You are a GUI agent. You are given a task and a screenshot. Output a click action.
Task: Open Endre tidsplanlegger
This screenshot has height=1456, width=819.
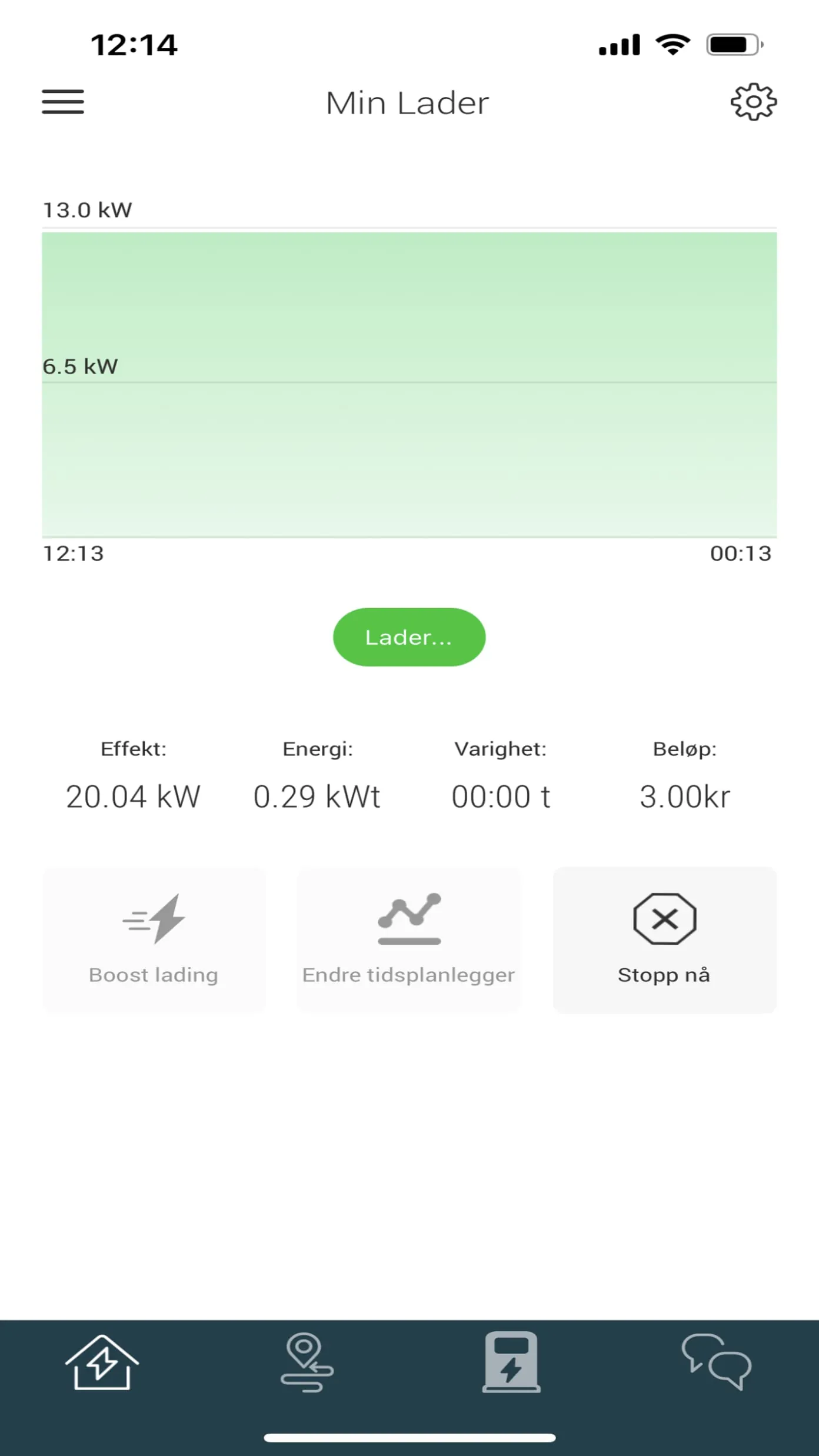409,939
